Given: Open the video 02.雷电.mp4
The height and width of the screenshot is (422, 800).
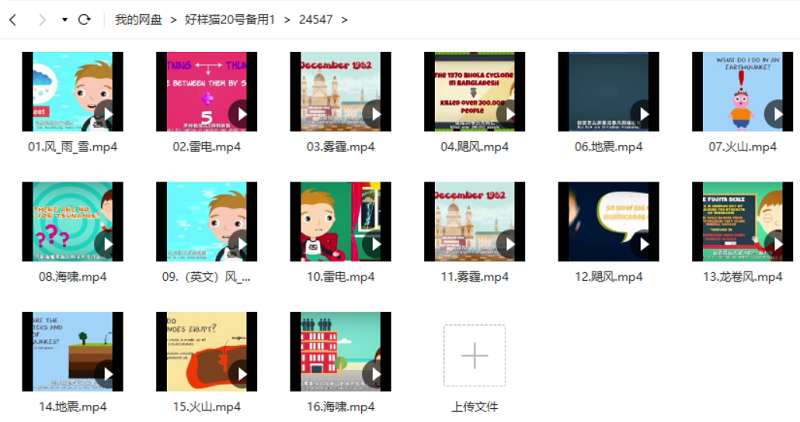Looking at the screenshot, I should [x=206, y=92].
